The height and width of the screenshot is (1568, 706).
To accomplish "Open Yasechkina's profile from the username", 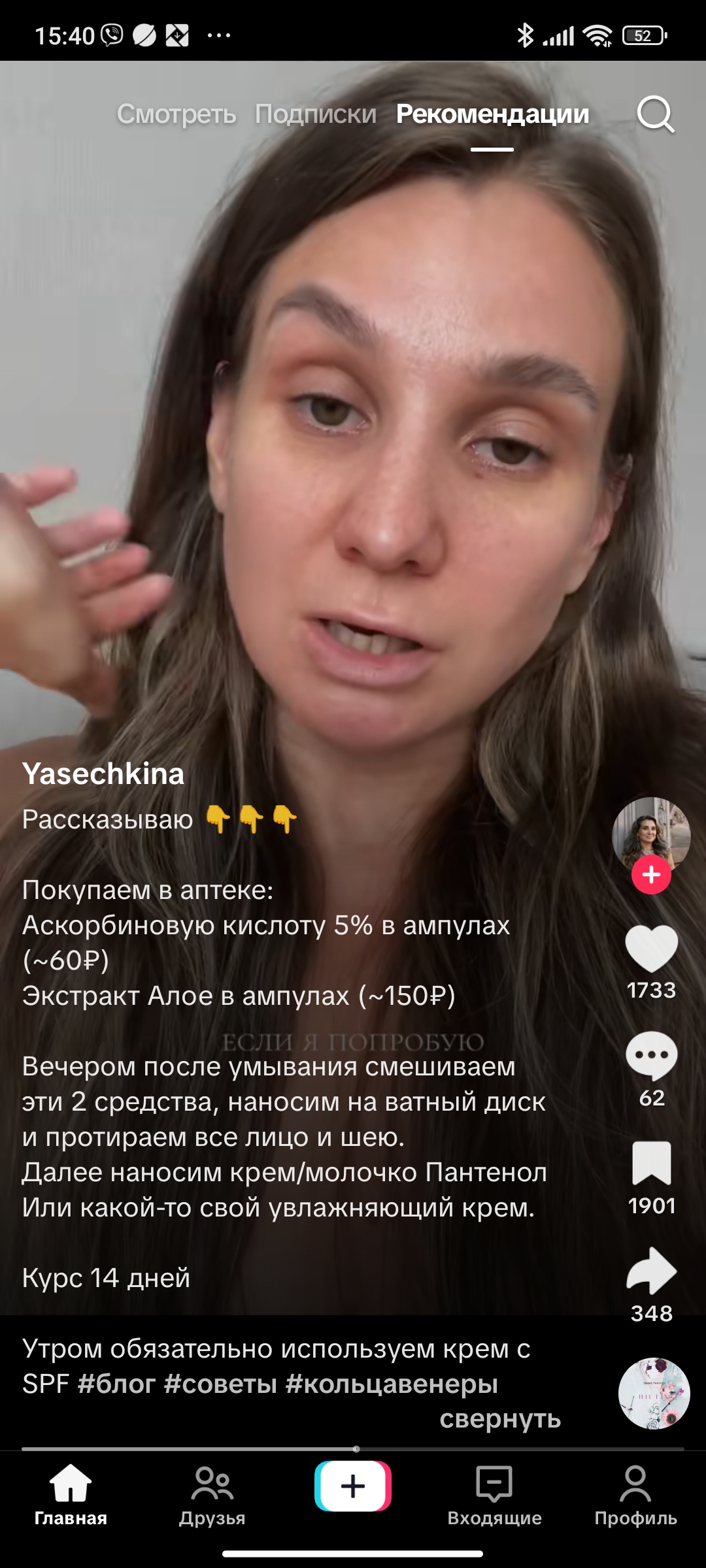I will (x=103, y=774).
